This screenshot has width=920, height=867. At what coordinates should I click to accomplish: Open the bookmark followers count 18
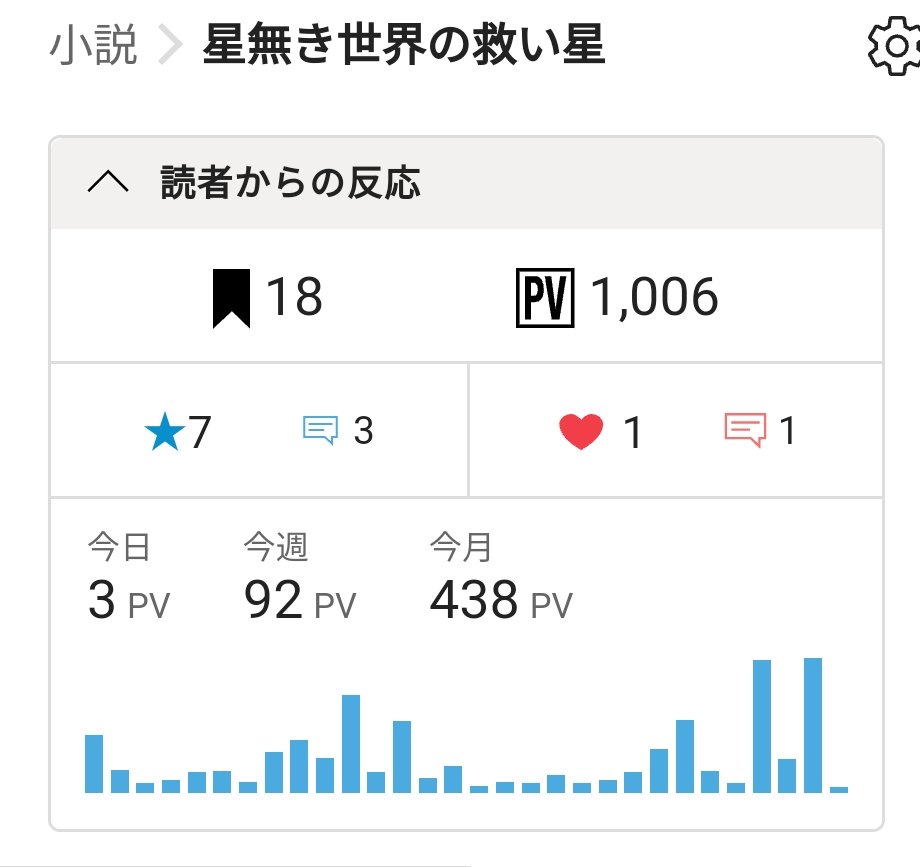point(268,298)
